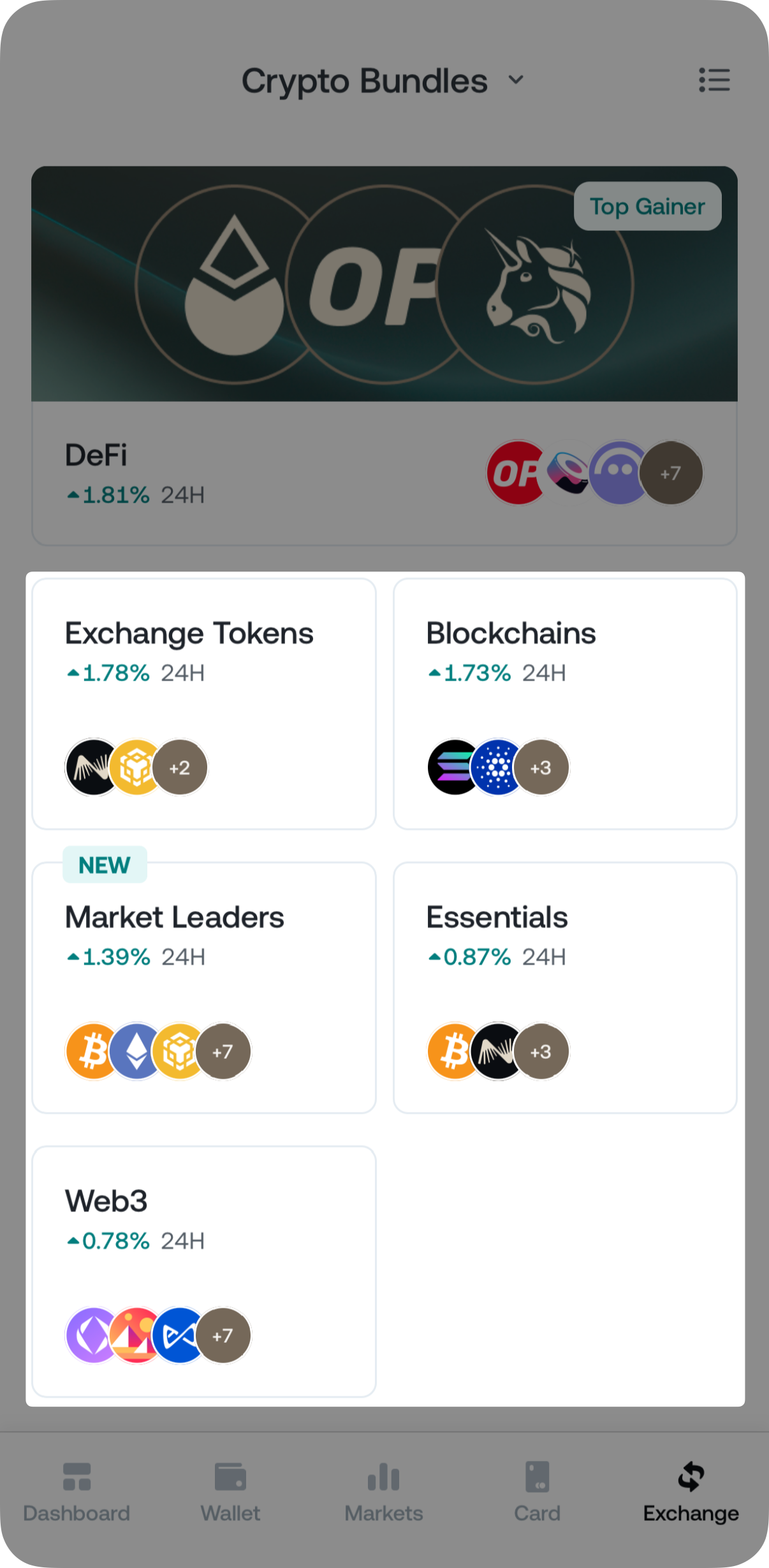Tap the featured DeFi banner image
This screenshot has width=769, height=1568.
[384, 281]
